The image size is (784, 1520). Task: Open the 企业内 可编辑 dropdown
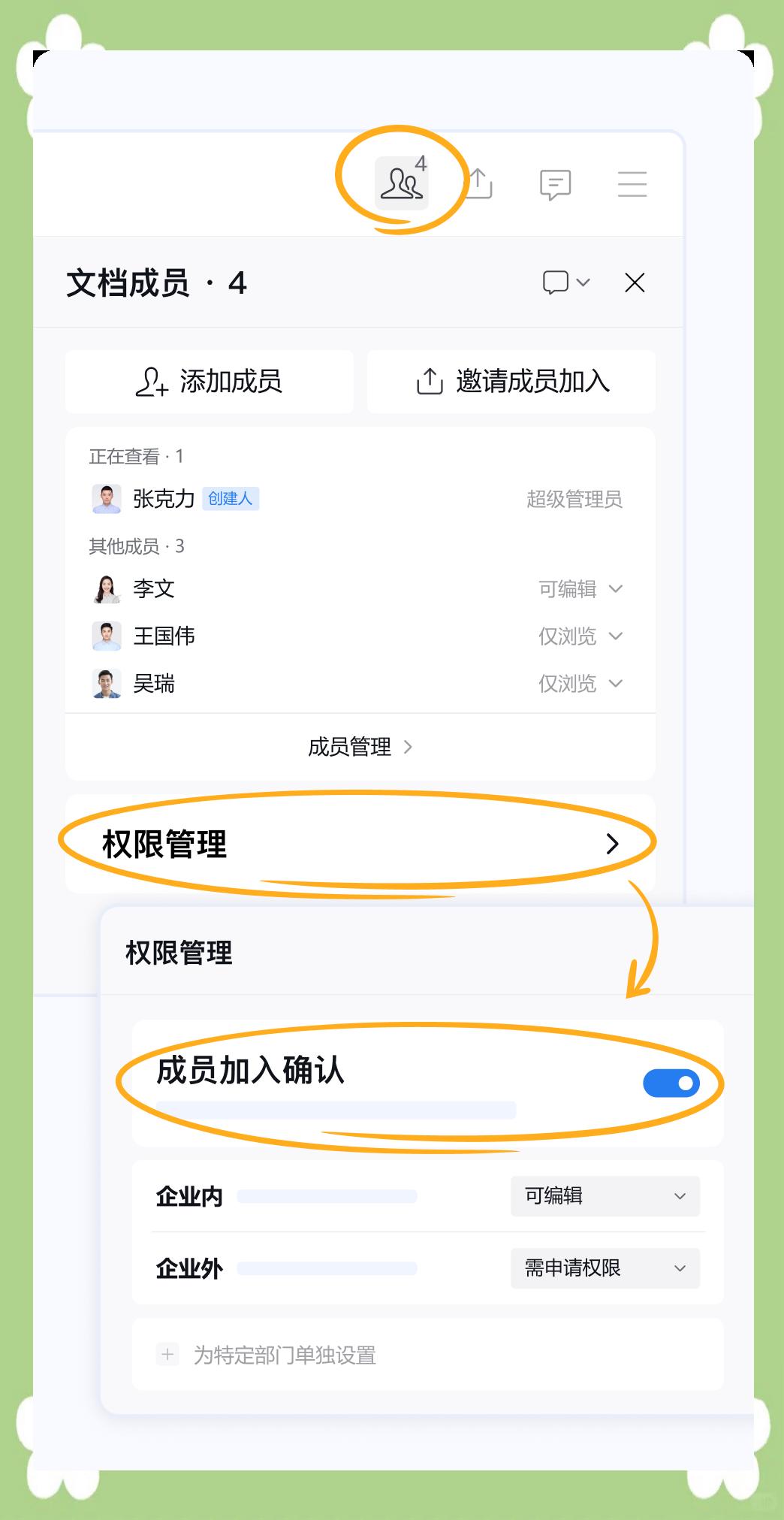click(605, 1196)
